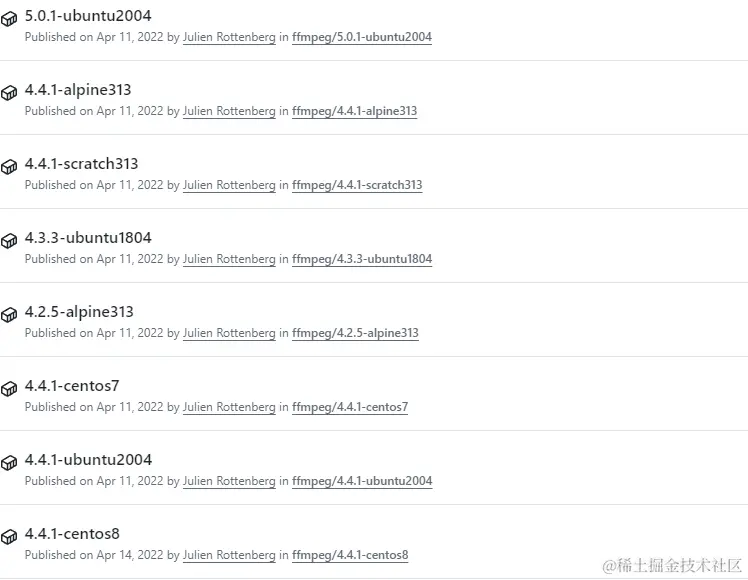Image resolution: width=748 pixels, height=580 pixels.
Task: Open the 4.4.1-ubuntu2004 package title
Action: tap(88, 459)
